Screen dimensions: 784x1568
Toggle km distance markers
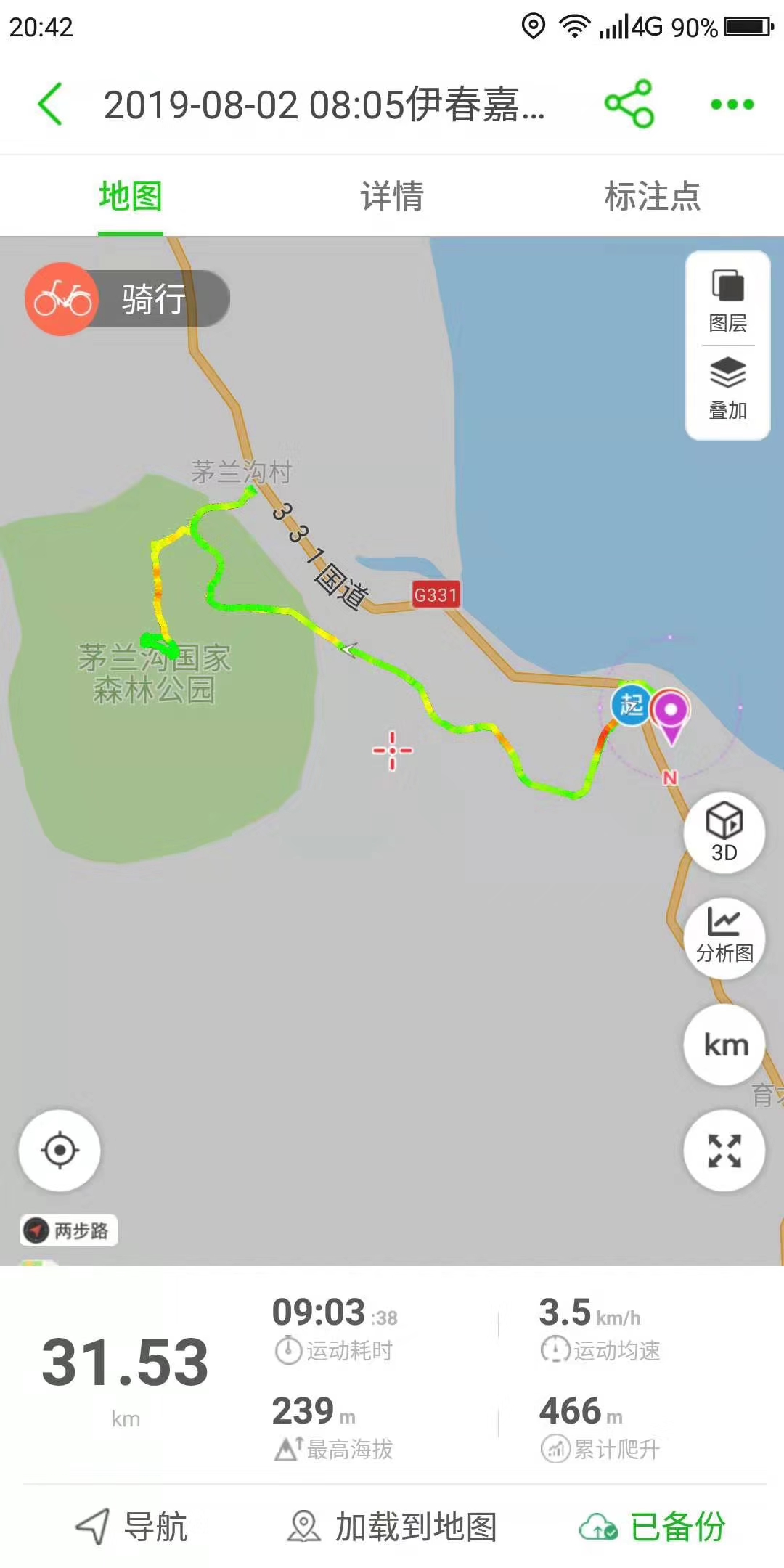point(724,1045)
